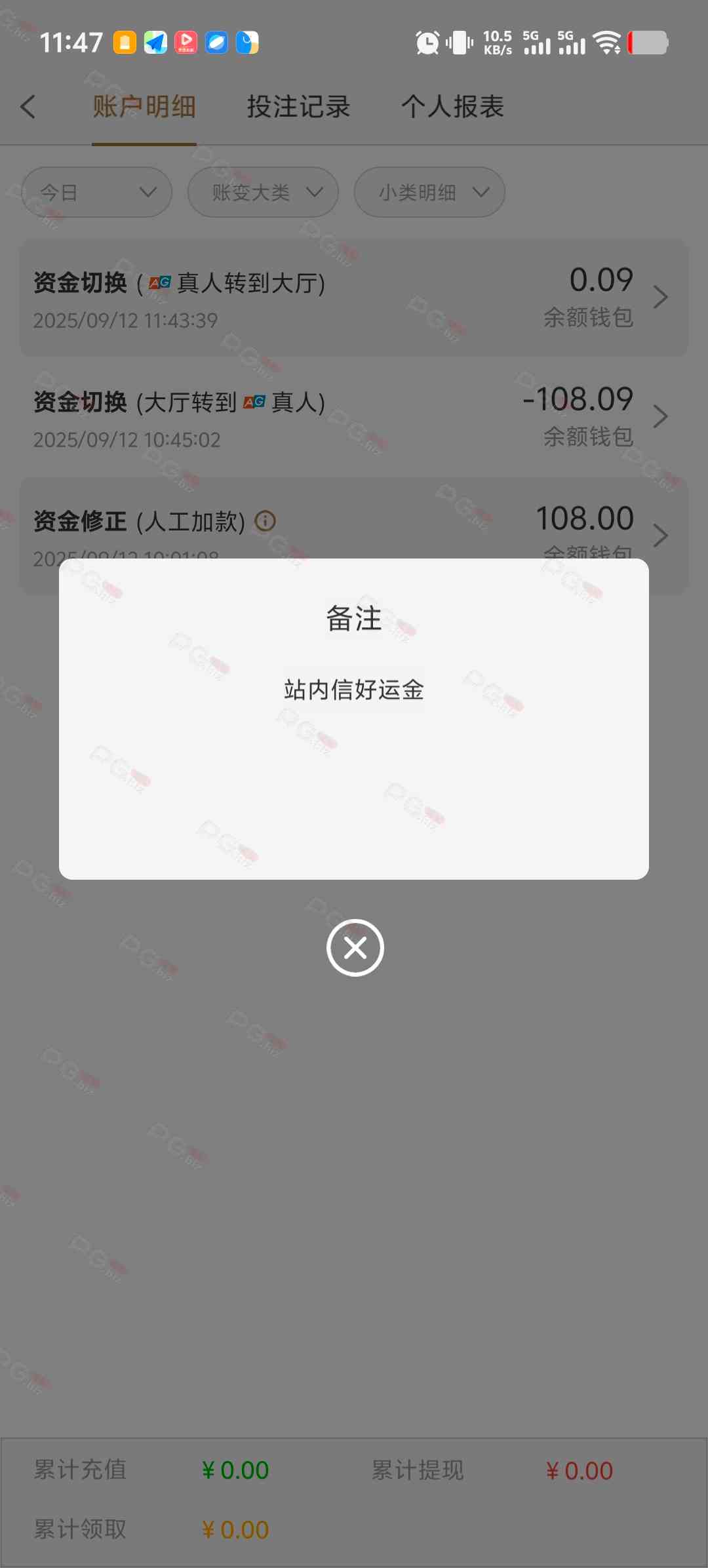Image resolution: width=708 pixels, height=1568 pixels.
Task: Go back using the top-left arrow
Action: click(x=28, y=107)
